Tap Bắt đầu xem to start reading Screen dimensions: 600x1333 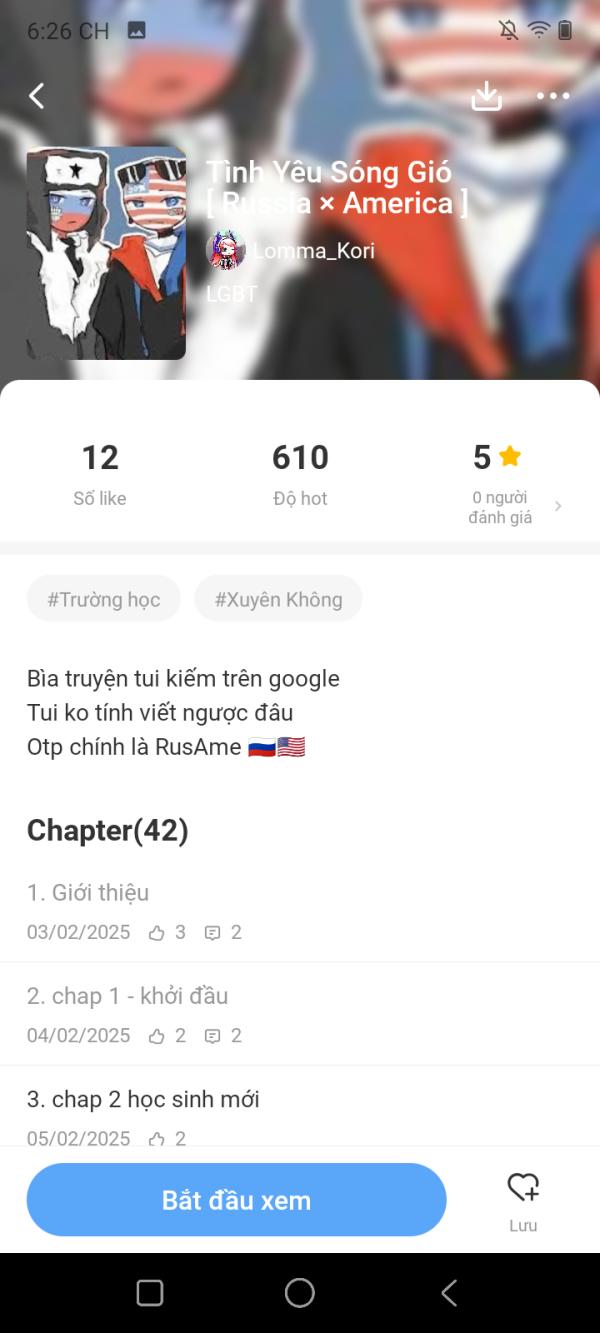pos(236,1200)
